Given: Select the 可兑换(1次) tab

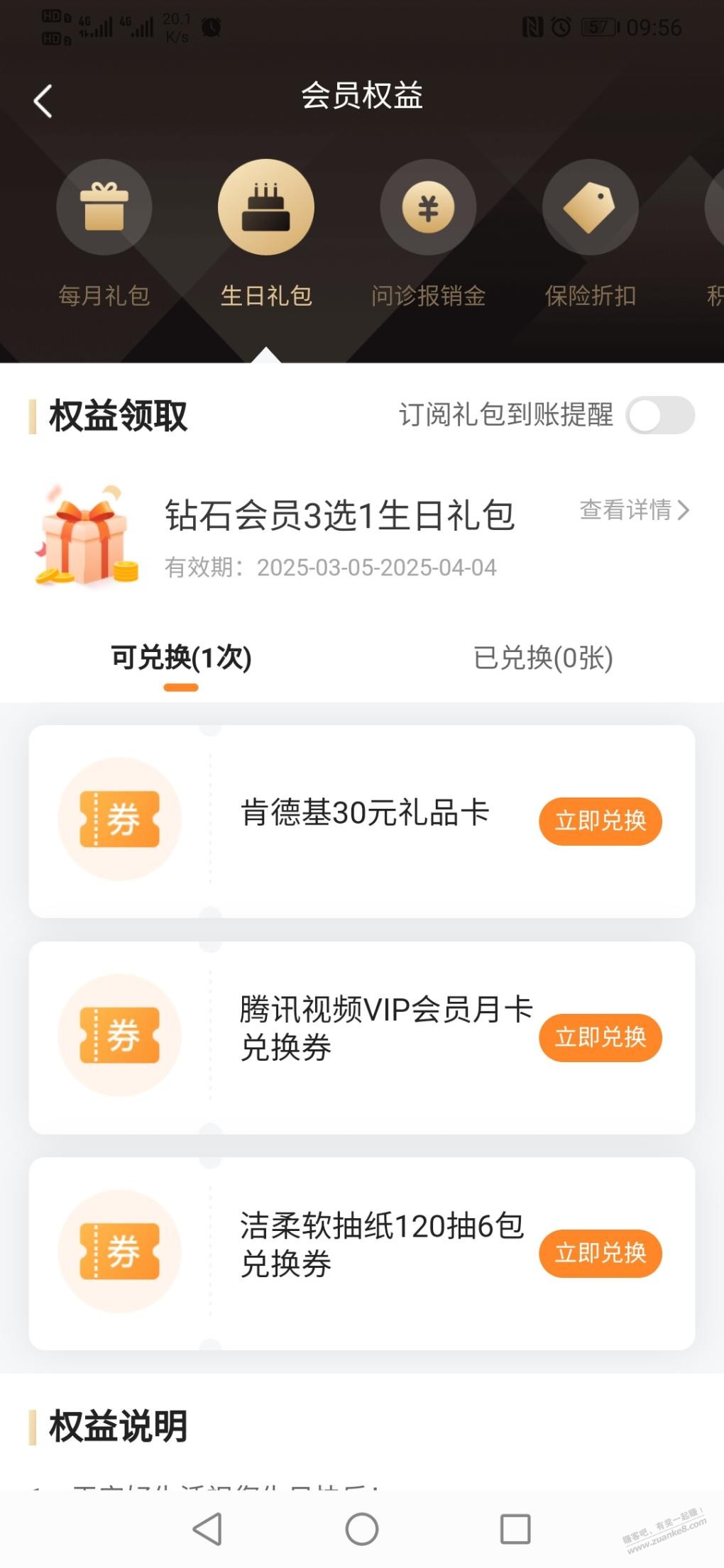Looking at the screenshot, I should (181, 658).
